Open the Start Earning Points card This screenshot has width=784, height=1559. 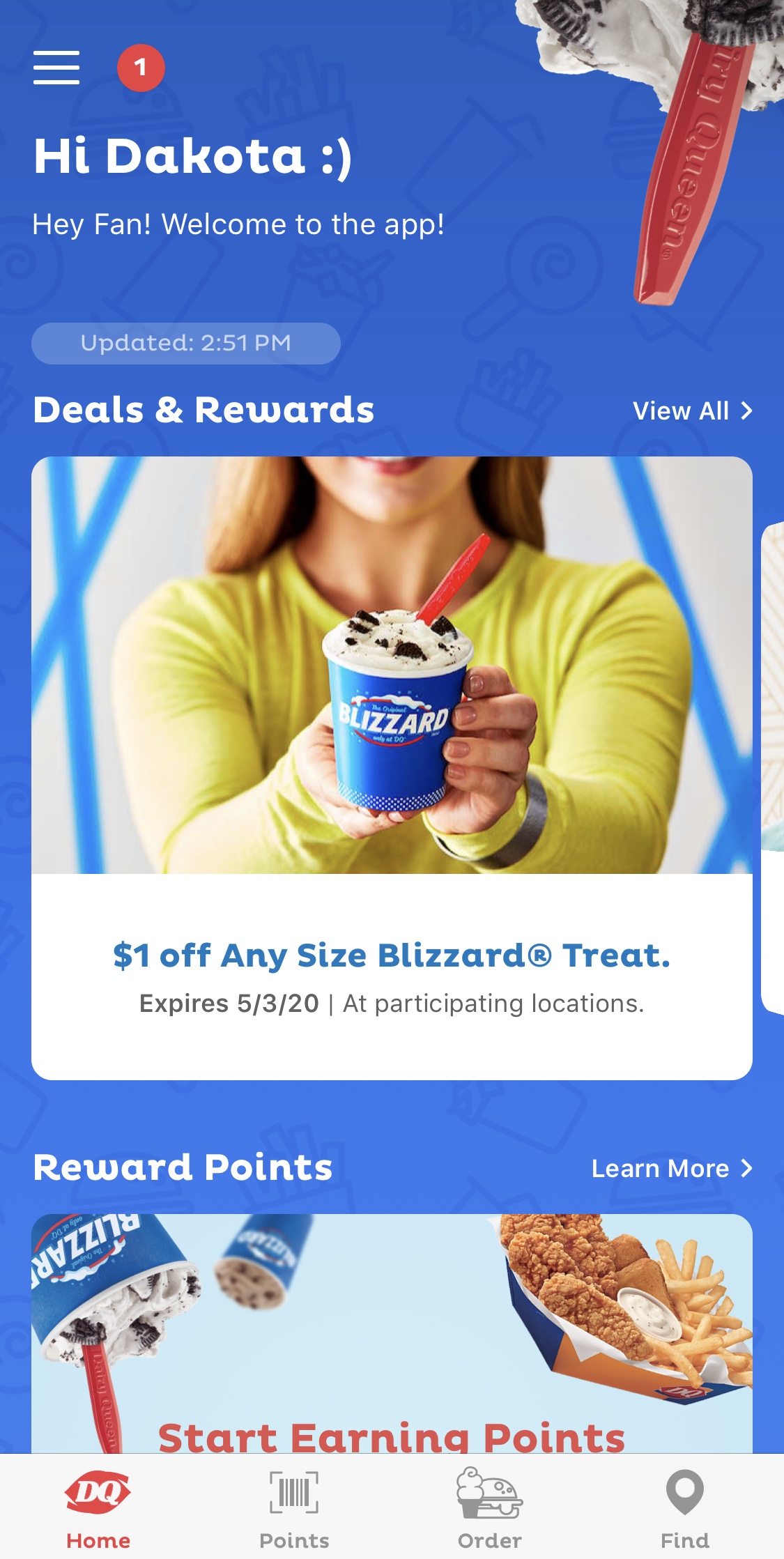pyautogui.click(x=392, y=1338)
